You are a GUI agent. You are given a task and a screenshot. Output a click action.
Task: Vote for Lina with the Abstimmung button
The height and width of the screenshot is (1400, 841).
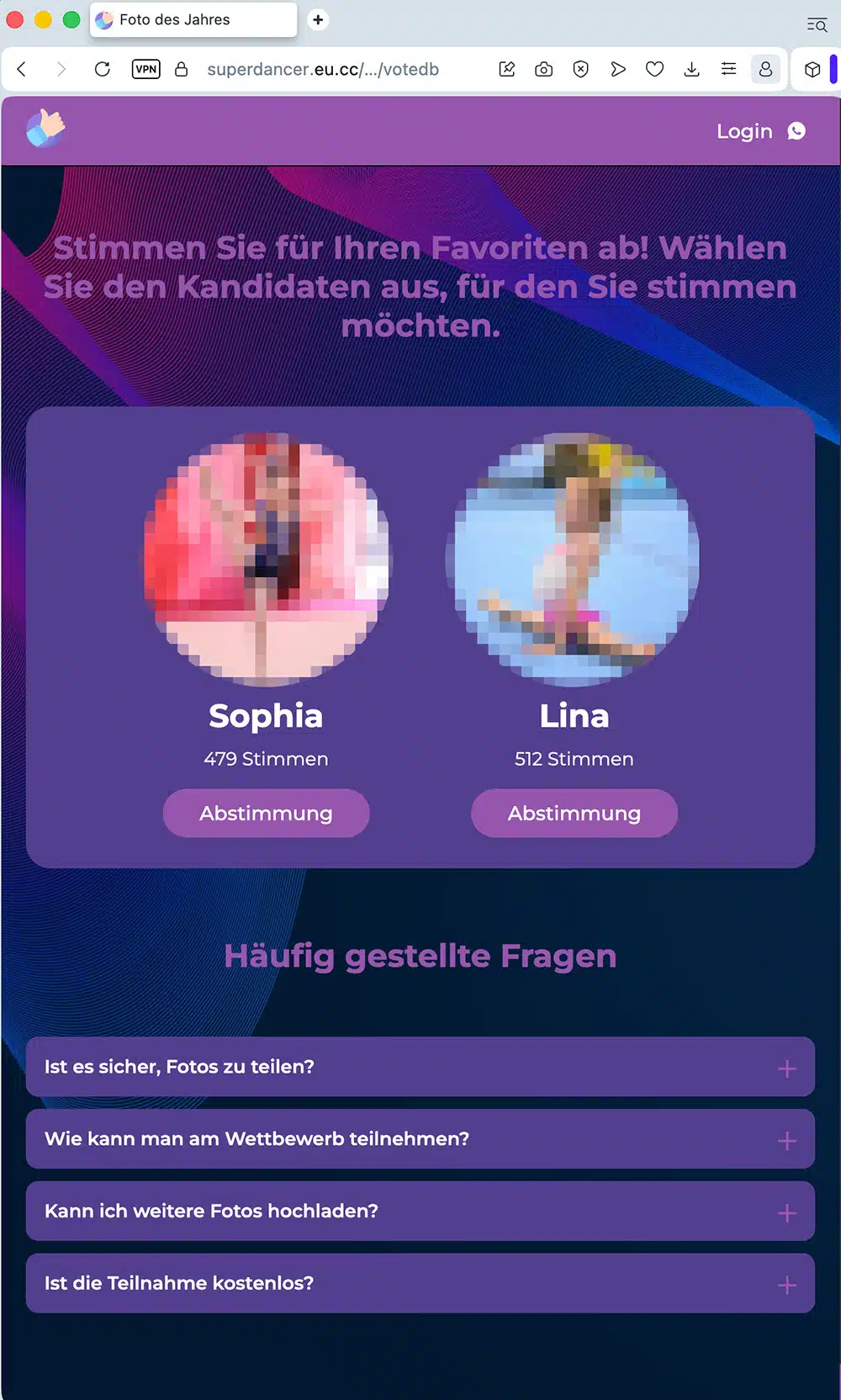point(574,813)
